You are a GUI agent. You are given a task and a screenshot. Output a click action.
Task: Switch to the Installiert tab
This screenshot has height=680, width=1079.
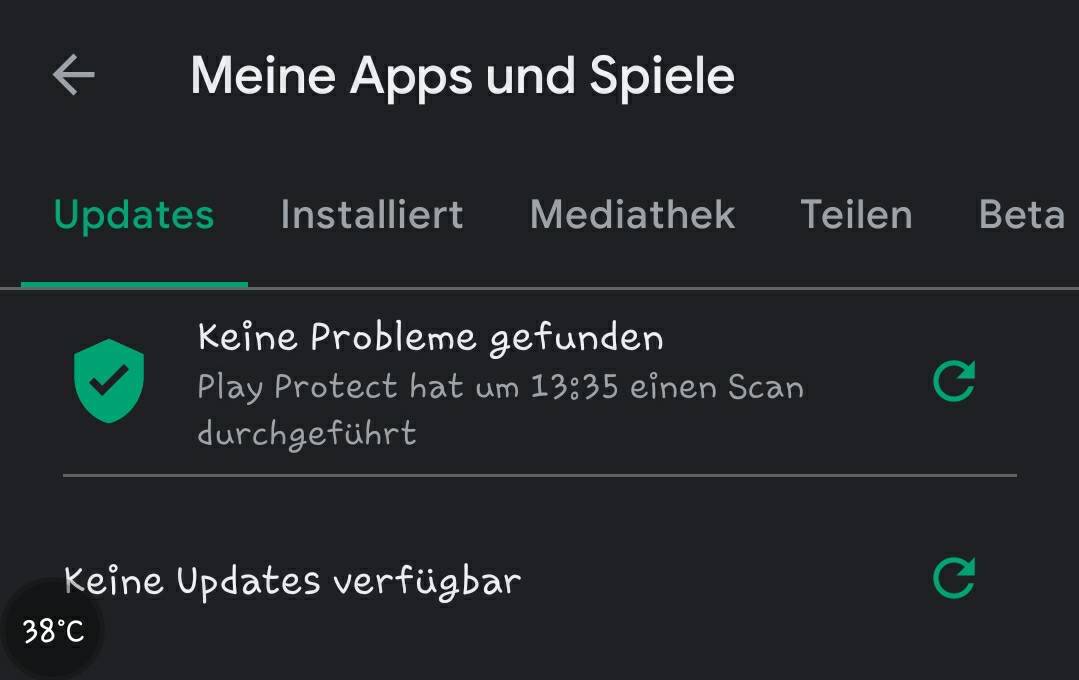click(x=372, y=215)
